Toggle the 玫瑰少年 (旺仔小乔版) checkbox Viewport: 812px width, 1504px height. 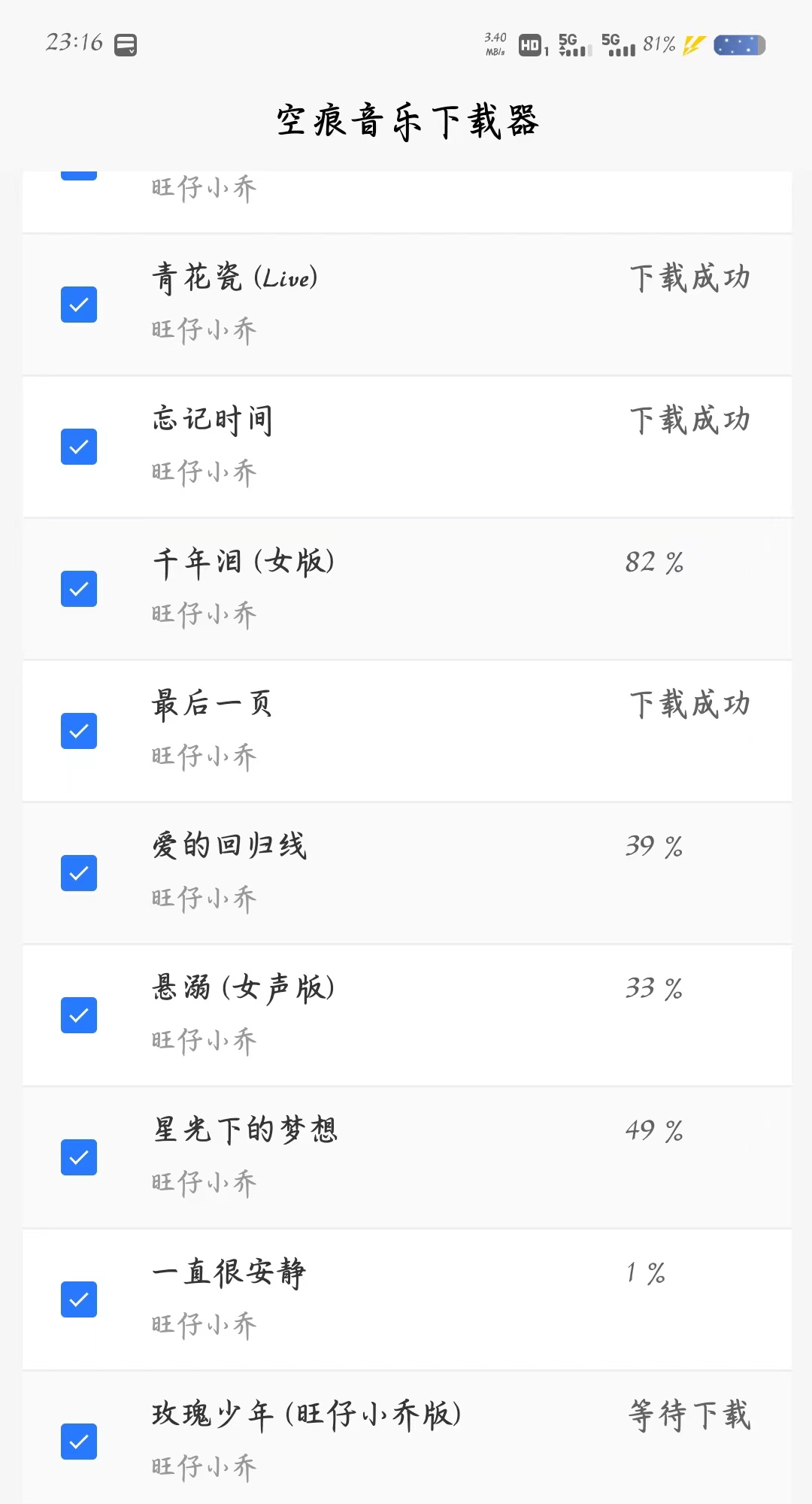pyautogui.click(x=78, y=1442)
